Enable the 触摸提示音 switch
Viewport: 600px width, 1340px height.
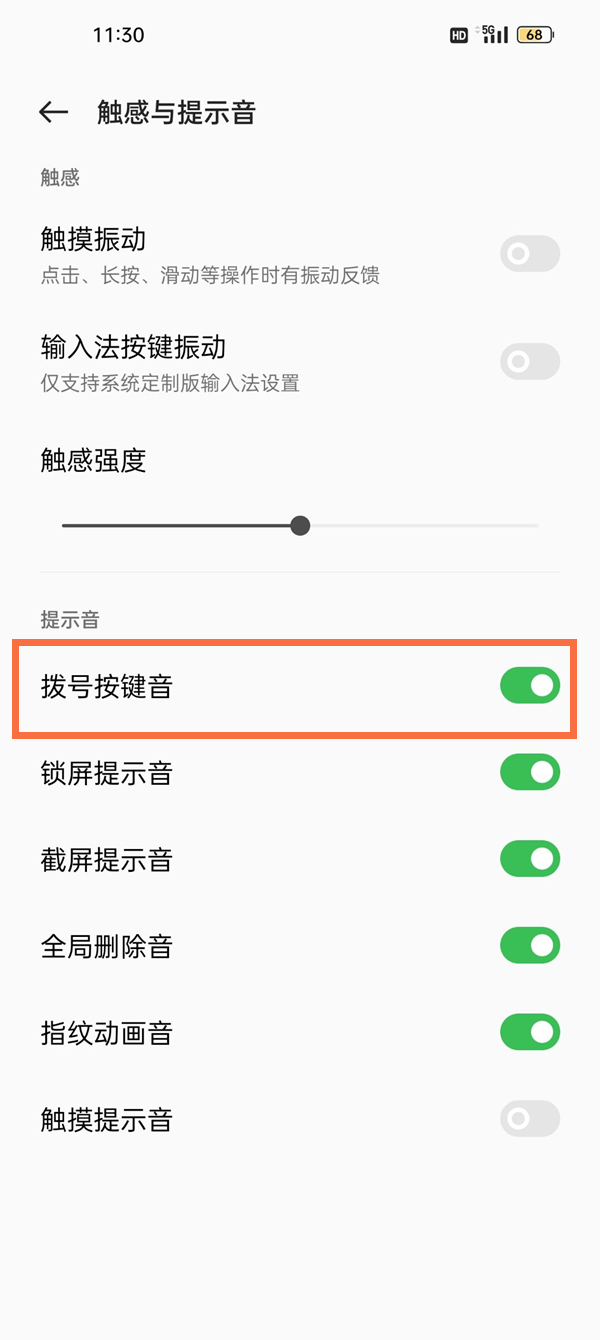[x=529, y=1119]
